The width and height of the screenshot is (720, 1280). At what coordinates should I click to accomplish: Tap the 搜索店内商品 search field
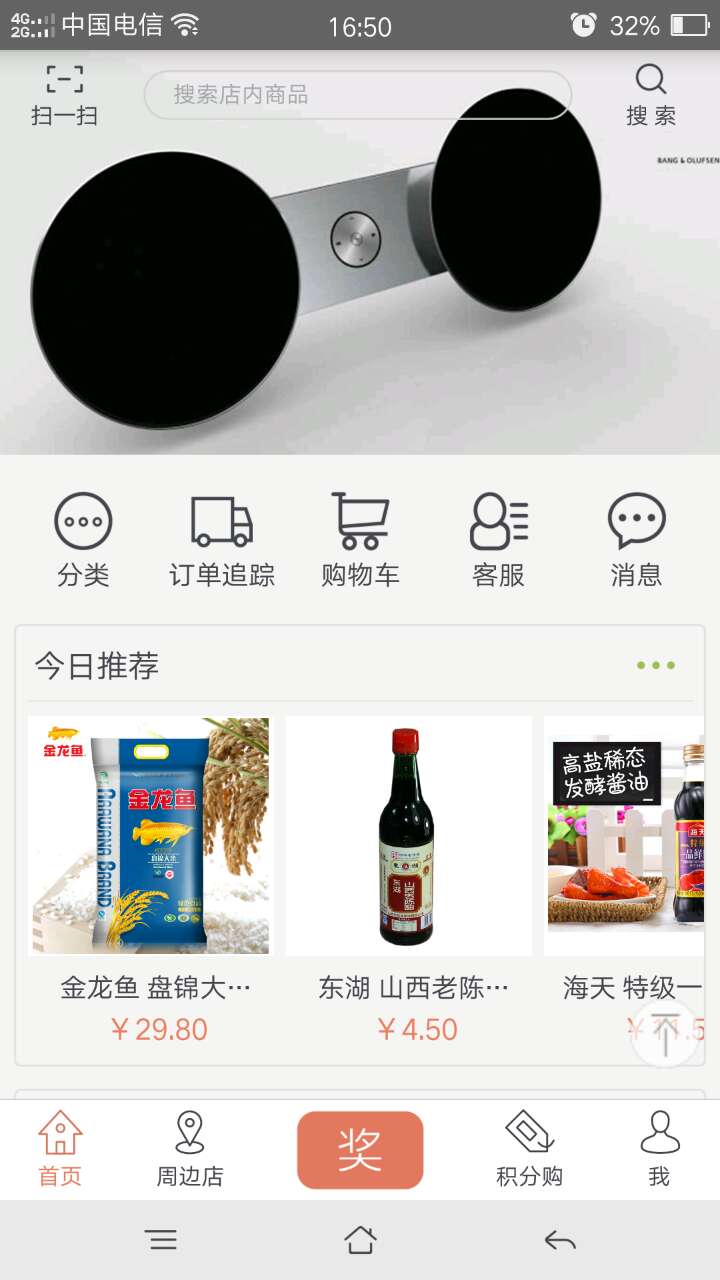coord(357,95)
